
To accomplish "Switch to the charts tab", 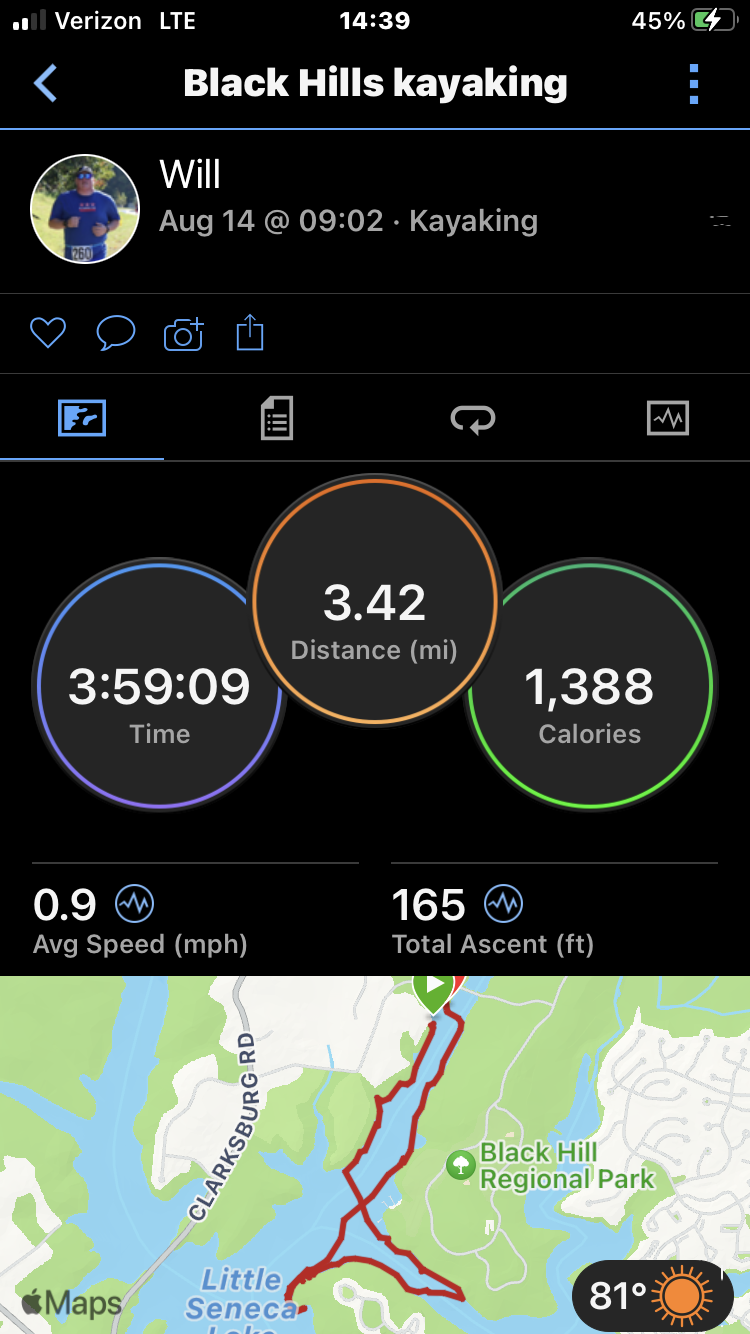I will [668, 418].
